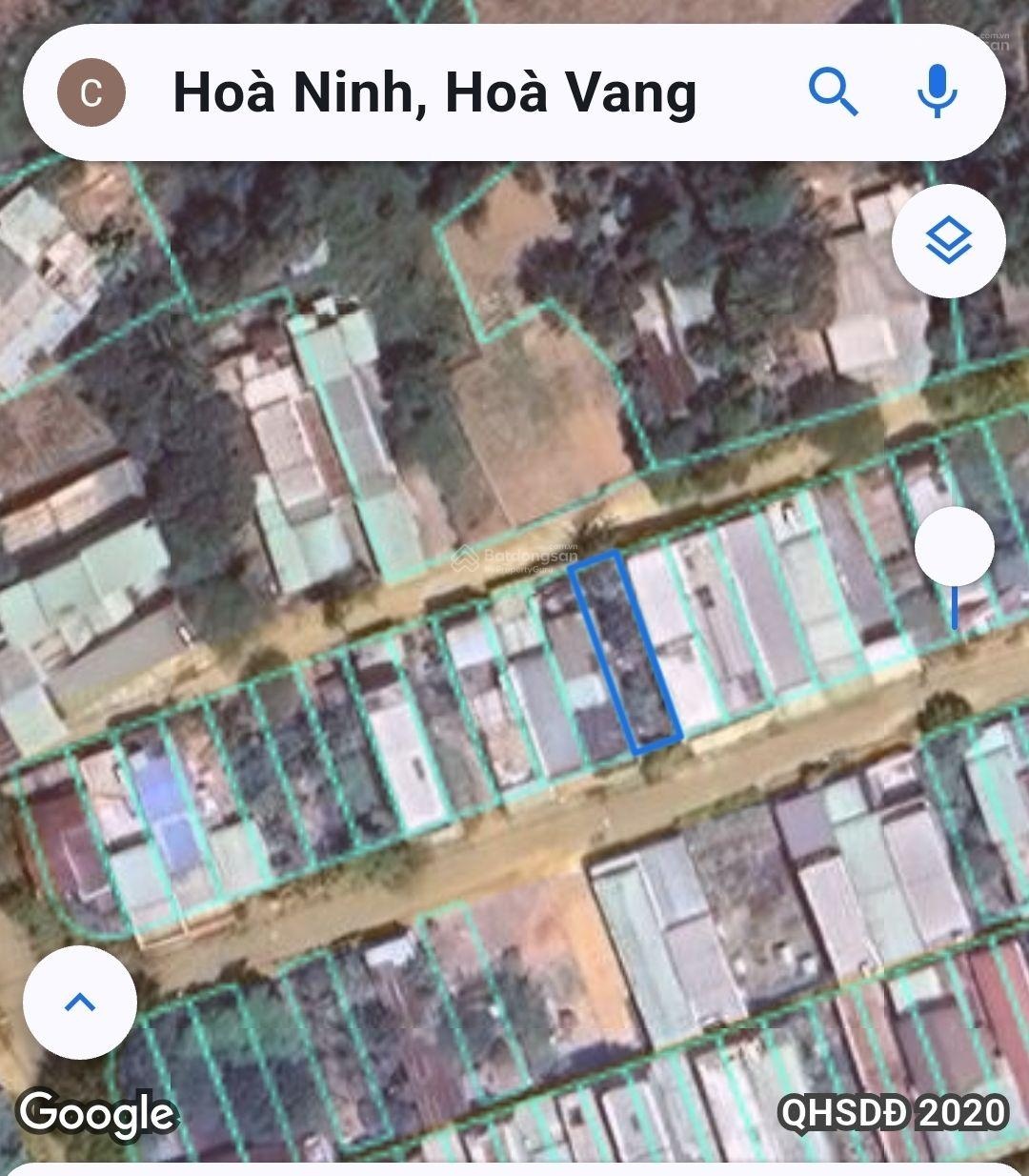
Task: Select the blue-outlined land plot
Action: tap(625, 653)
